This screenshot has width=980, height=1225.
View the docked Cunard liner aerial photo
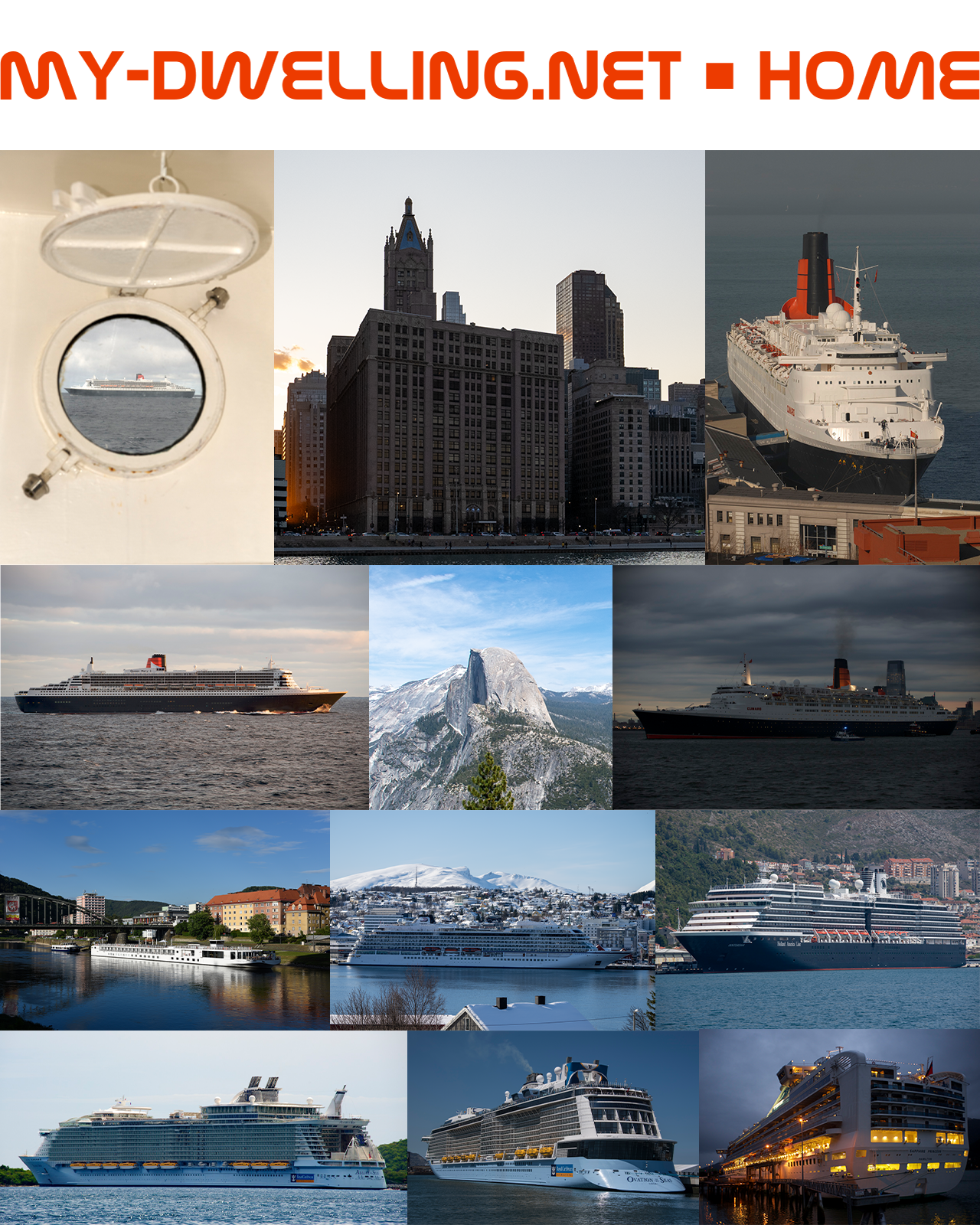(x=842, y=357)
